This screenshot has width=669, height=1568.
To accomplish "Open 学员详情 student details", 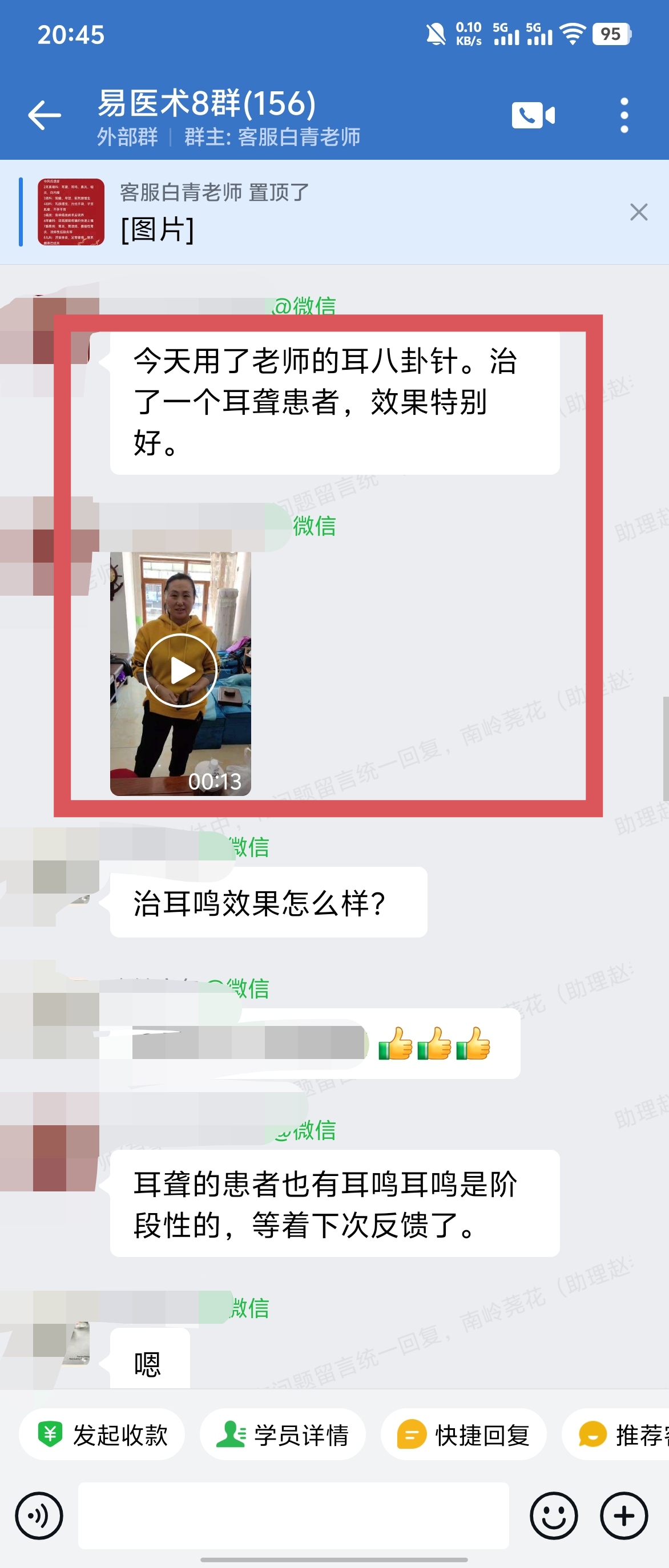I will (283, 1434).
